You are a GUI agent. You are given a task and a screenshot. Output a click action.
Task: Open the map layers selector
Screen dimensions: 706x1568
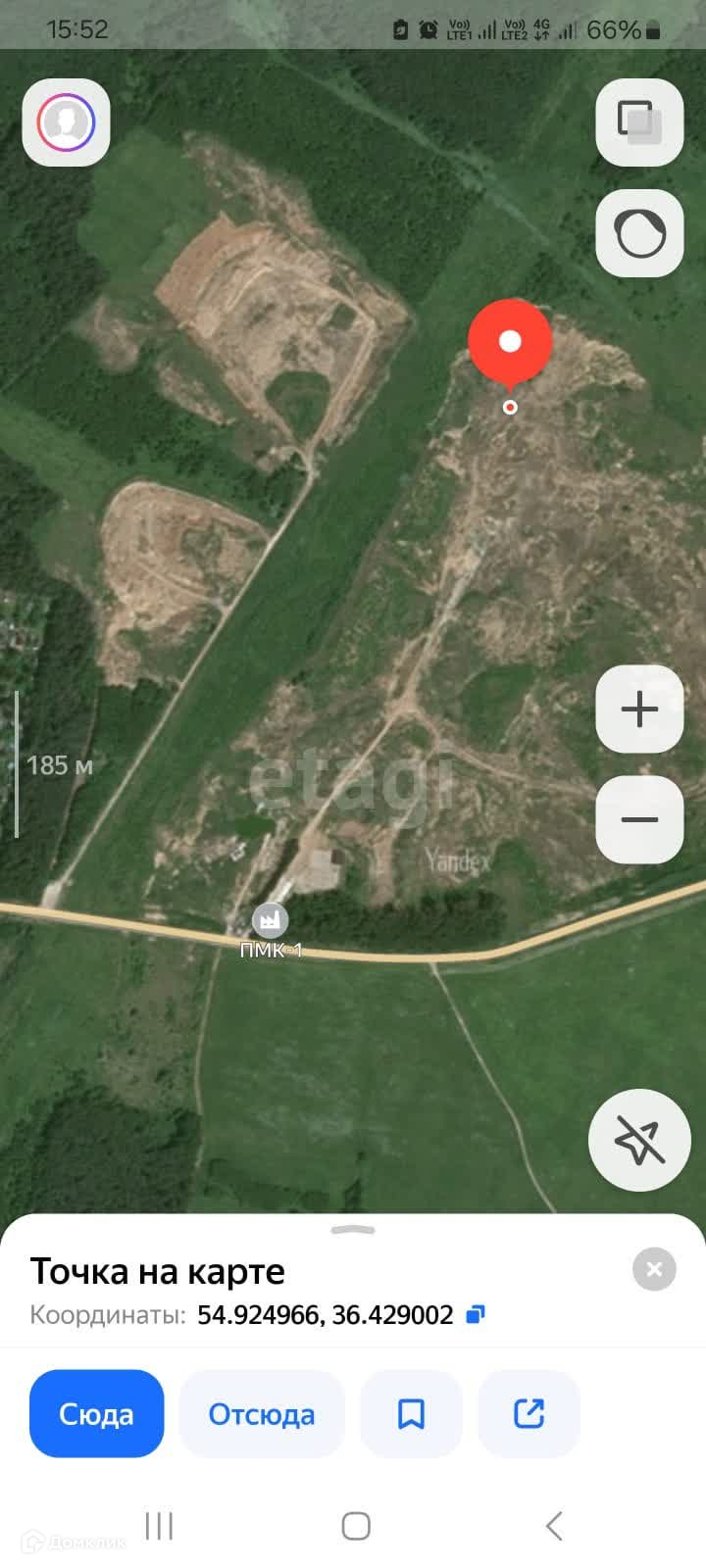pos(639,122)
